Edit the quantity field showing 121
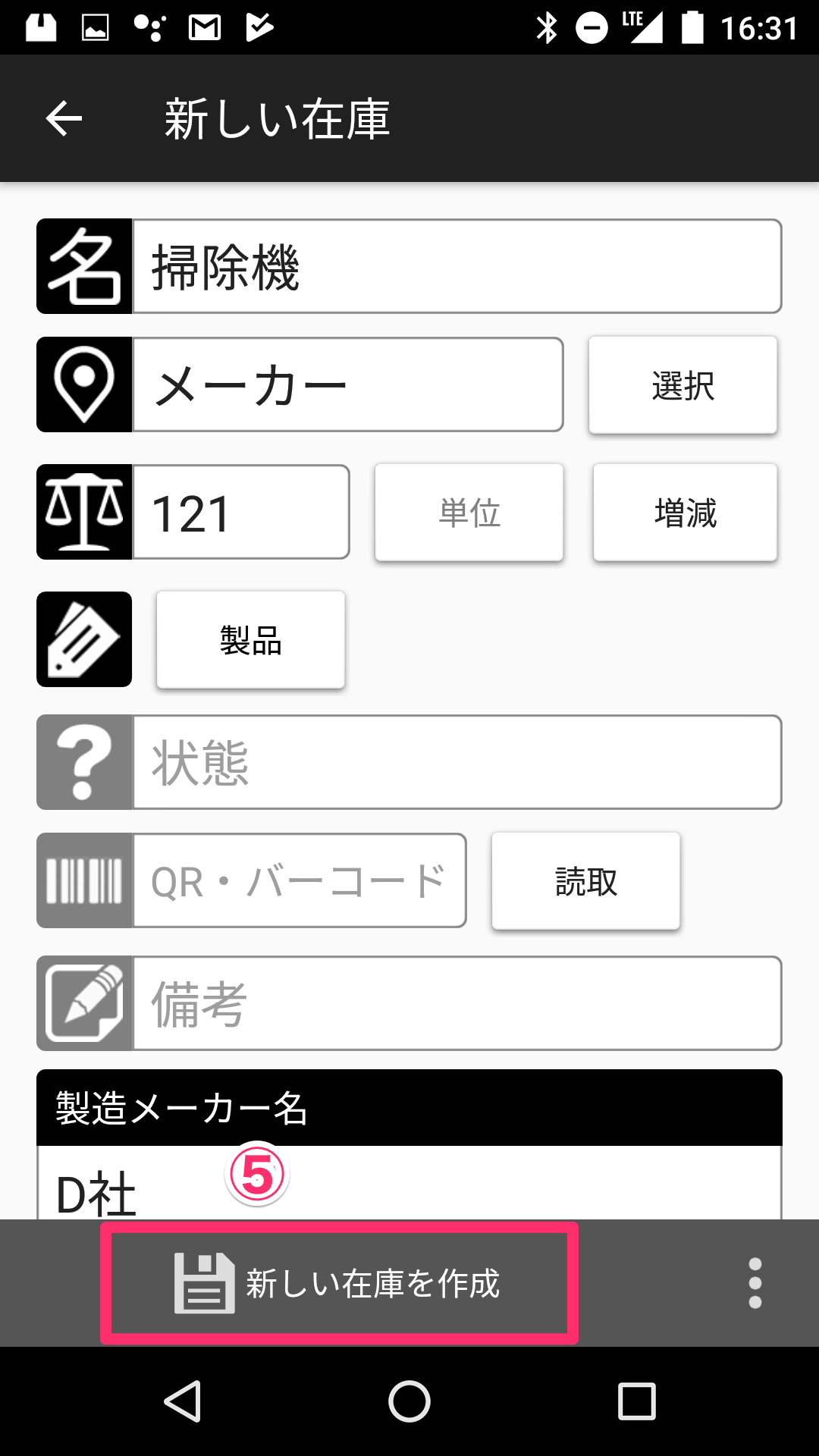 241,512
